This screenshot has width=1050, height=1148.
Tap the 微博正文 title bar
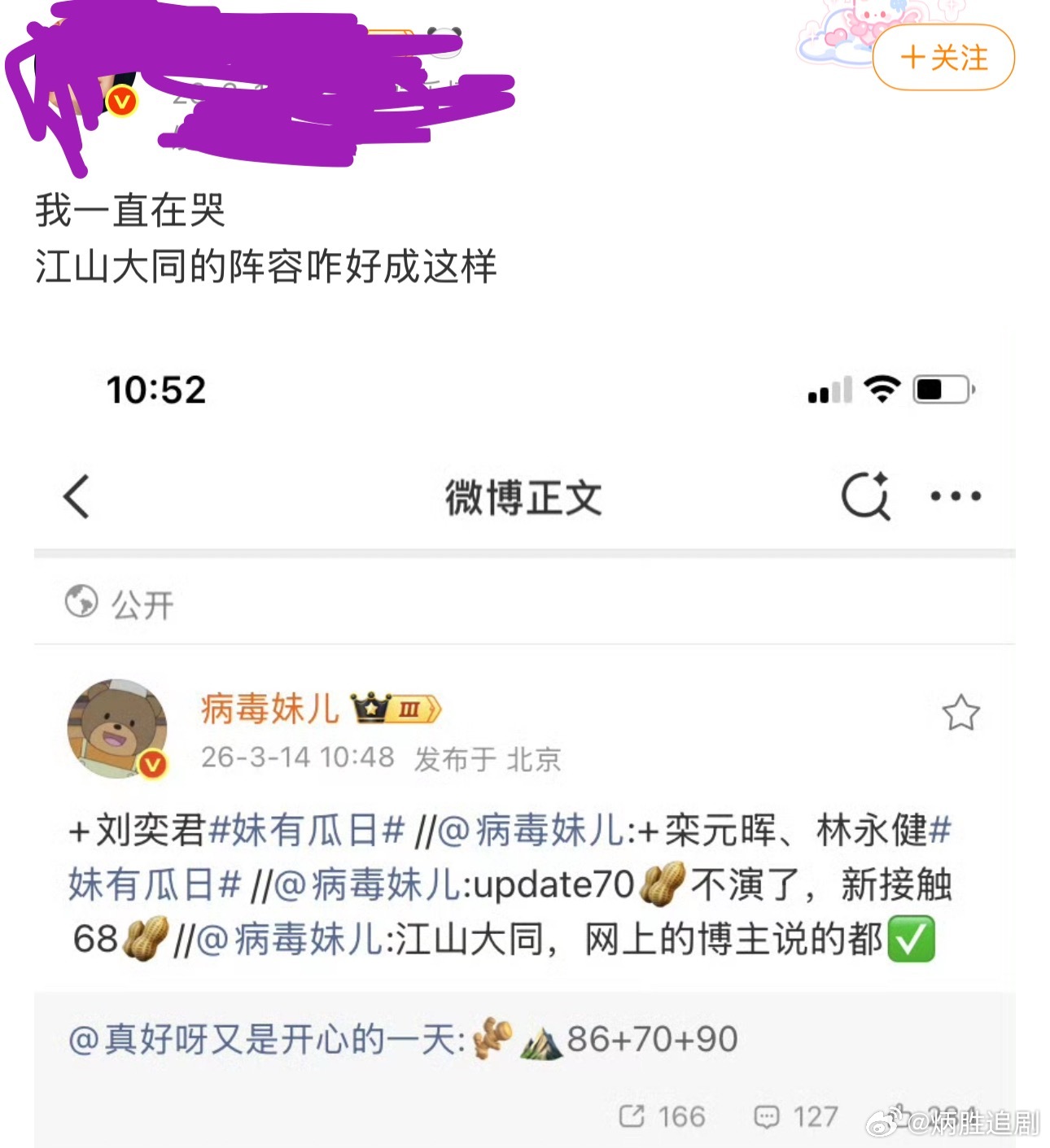523,495
